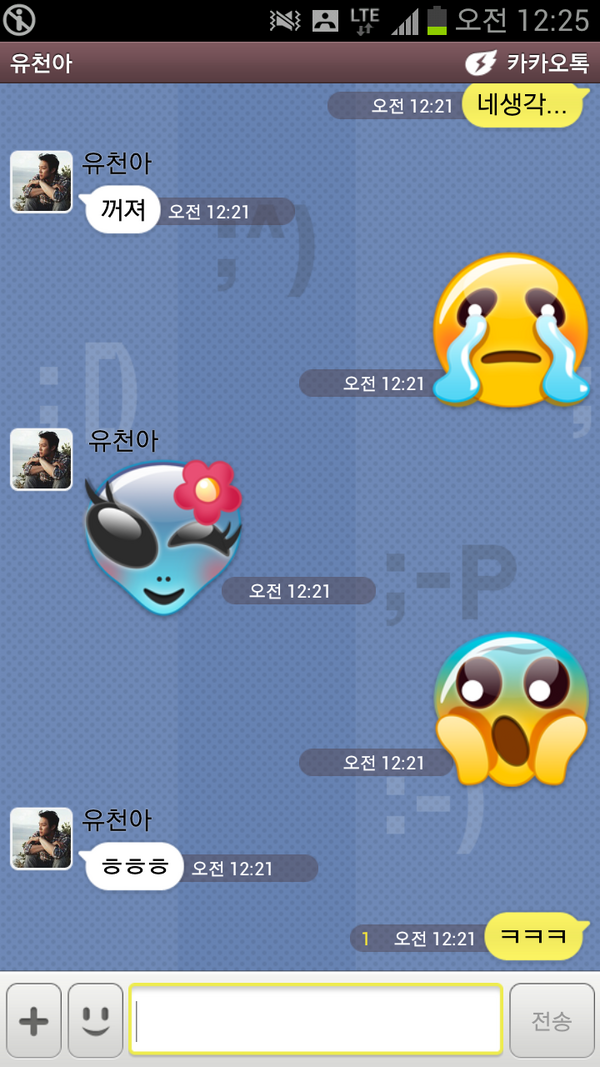
Task: Open the plus attachment menu
Action: (34, 1020)
